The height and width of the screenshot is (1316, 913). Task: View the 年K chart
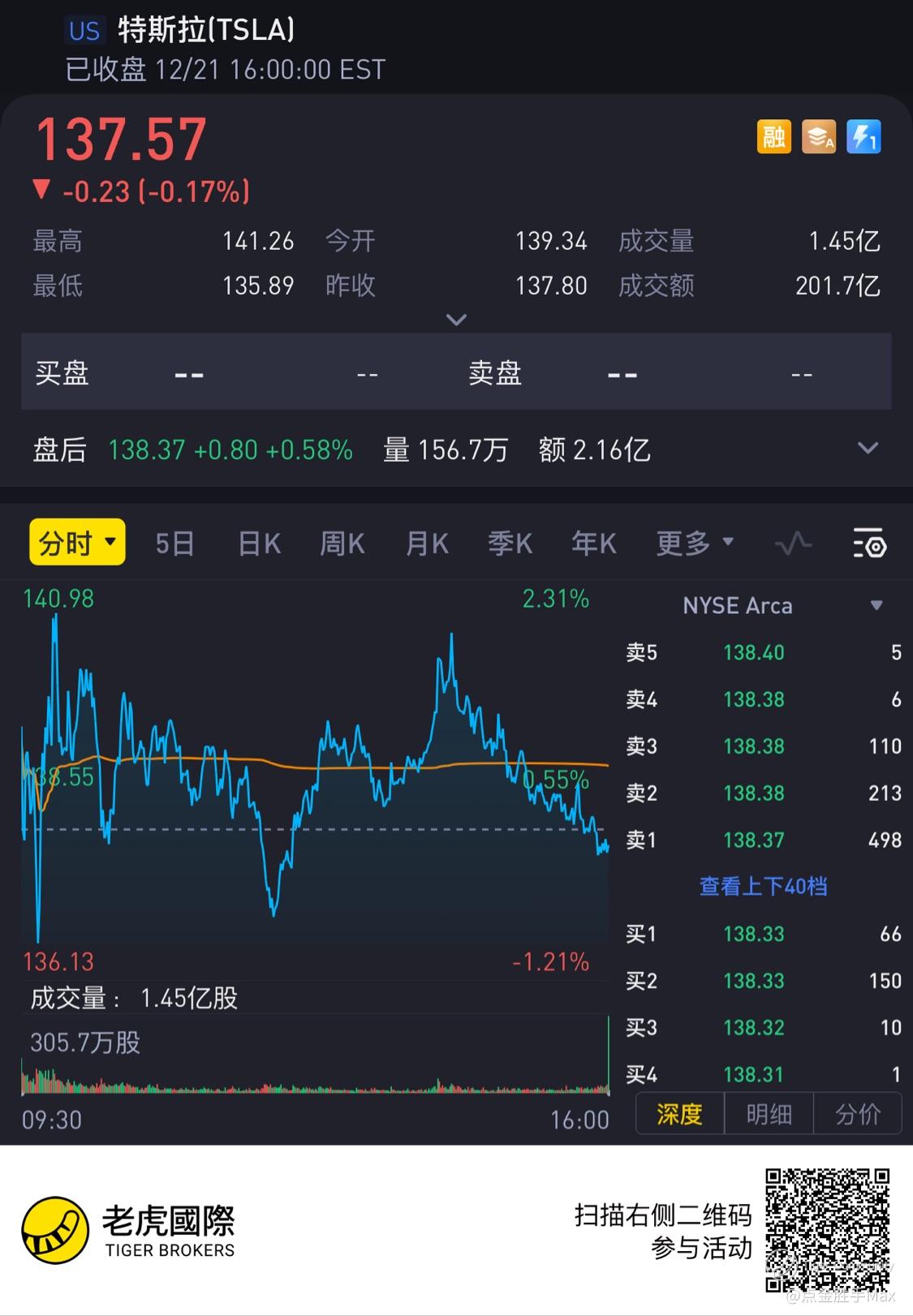tap(593, 543)
